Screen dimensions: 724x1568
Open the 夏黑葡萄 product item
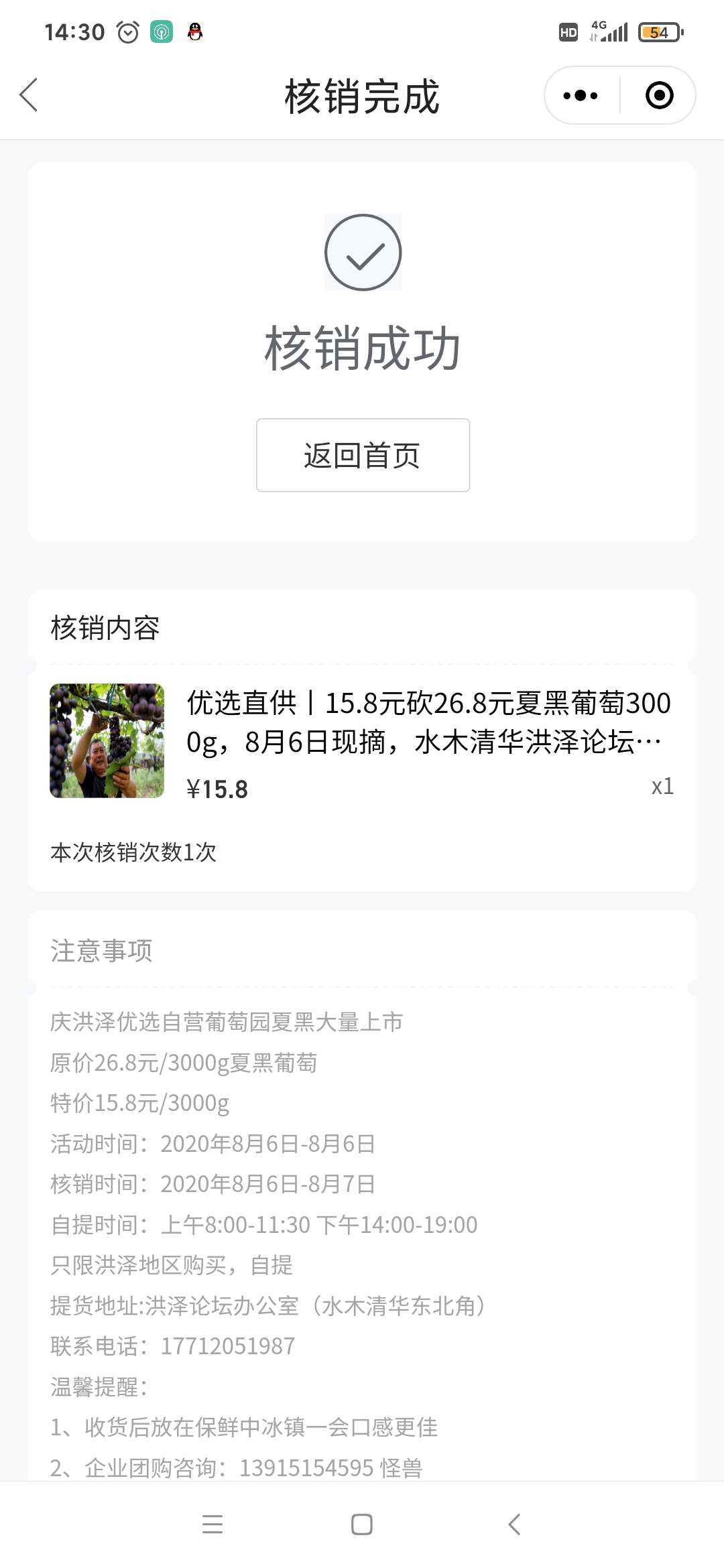[362, 741]
